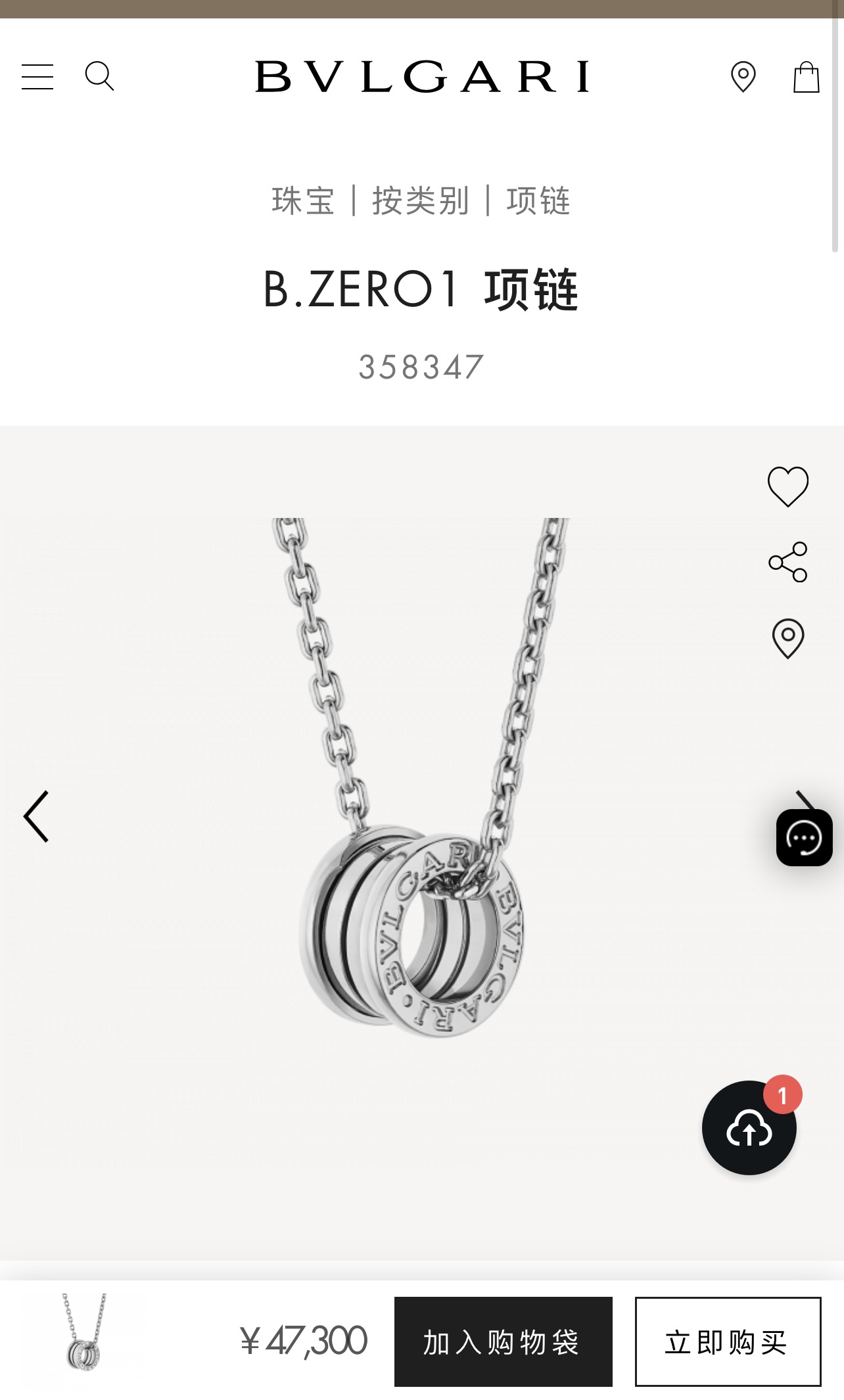Image resolution: width=844 pixels, height=1400 pixels.
Task: Tap 立即购买 to buy now
Action: point(728,1342)
